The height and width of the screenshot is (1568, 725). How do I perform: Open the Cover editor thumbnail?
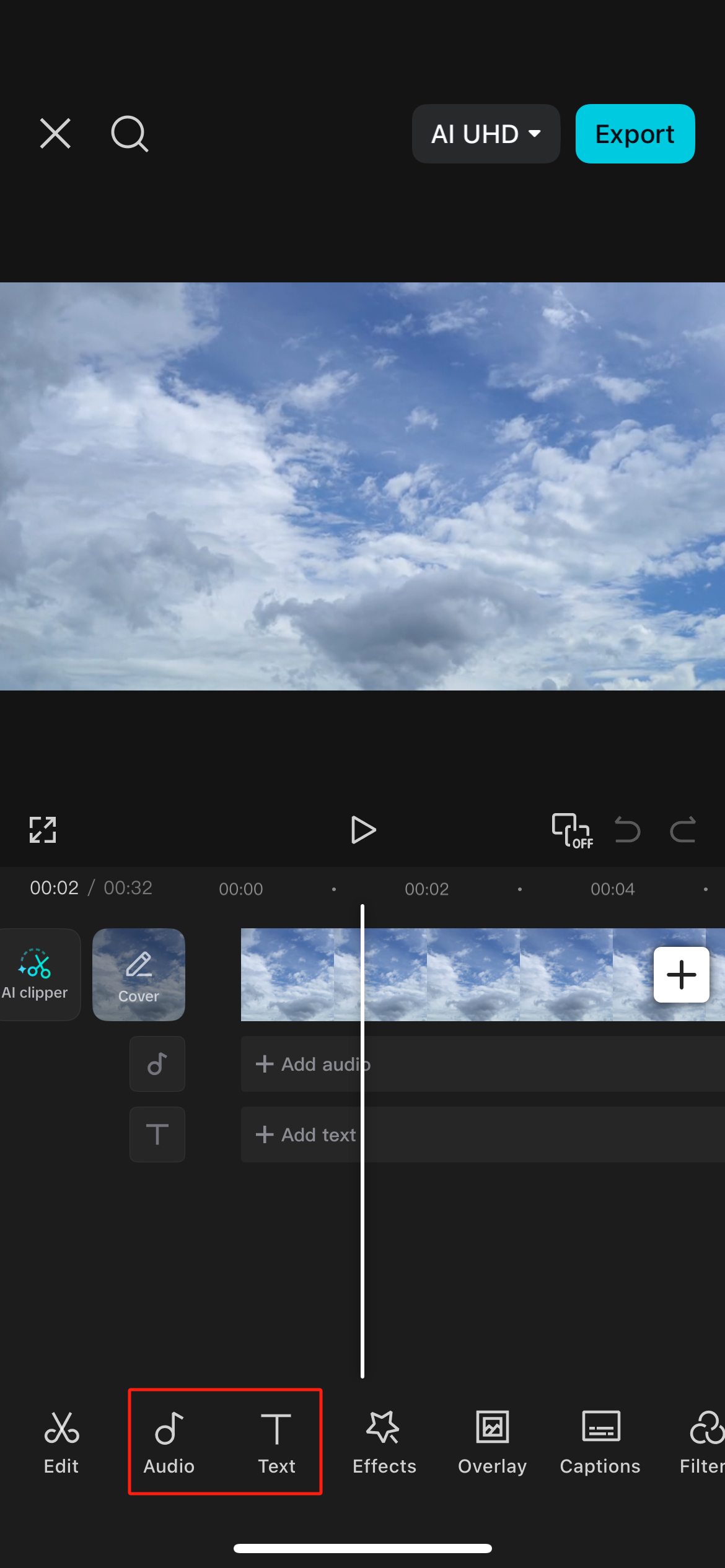[138, 974]
